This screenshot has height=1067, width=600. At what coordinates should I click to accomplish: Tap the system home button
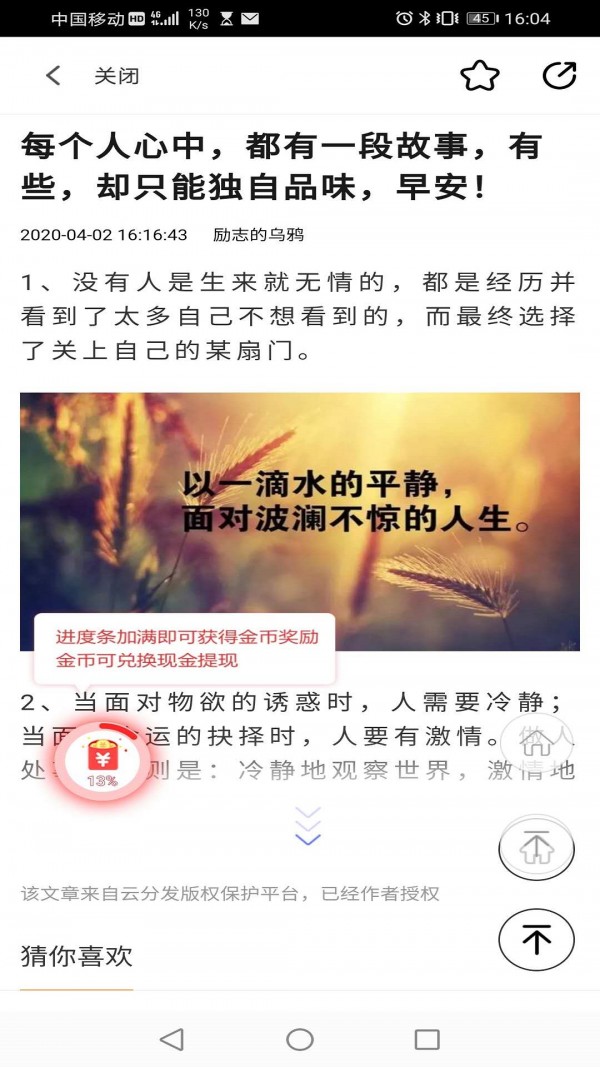(300, 1039)
